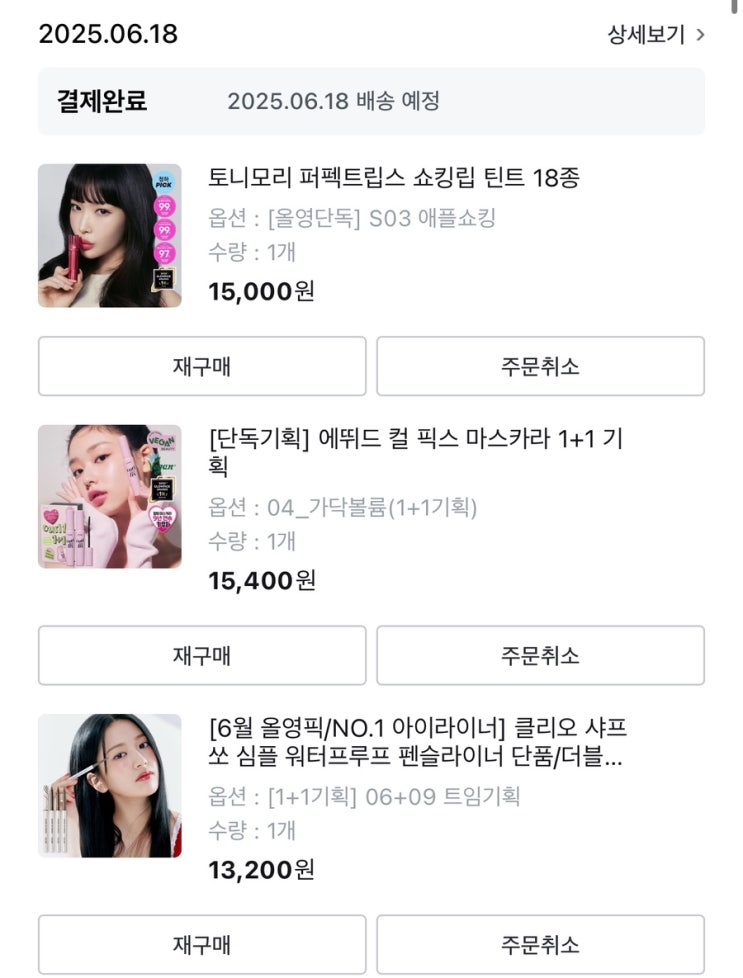Repurchase the 클리오 샤프 쏘 심플 펜슬라이너
The image size is (743, 978).
[x=202, y=944]
